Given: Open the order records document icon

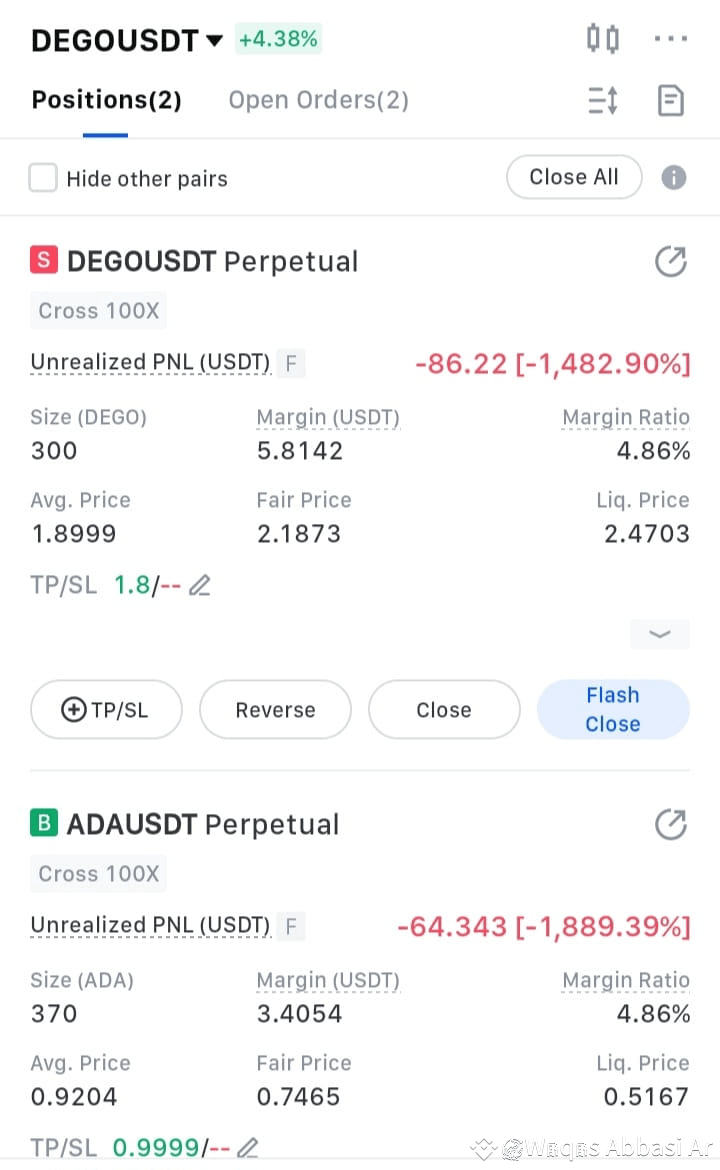Looking at the screenshot, I should (670, 100).
